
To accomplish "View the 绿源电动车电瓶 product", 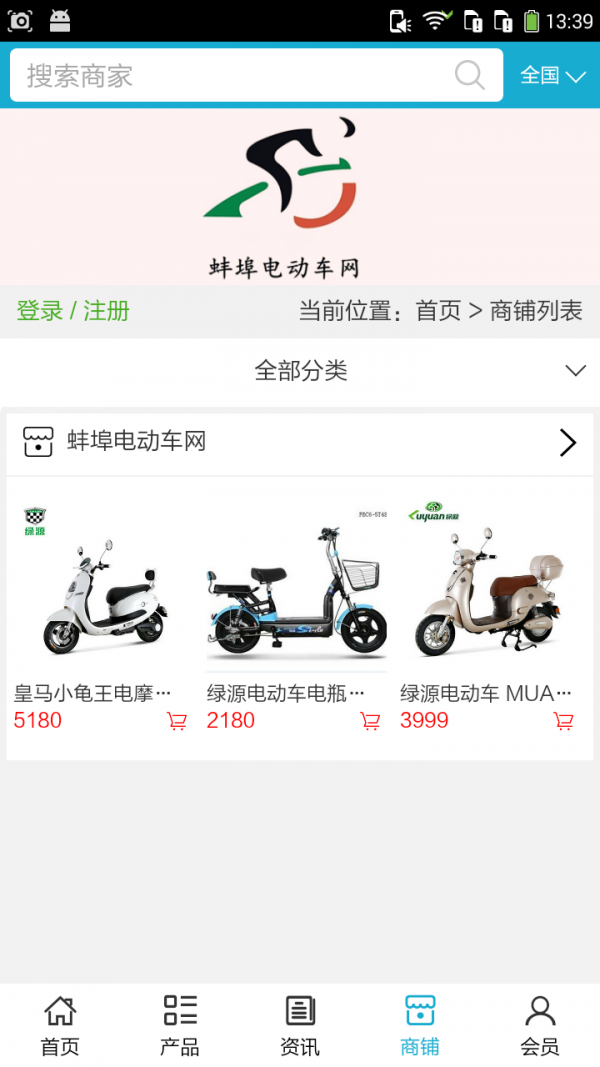I will 296,590.
